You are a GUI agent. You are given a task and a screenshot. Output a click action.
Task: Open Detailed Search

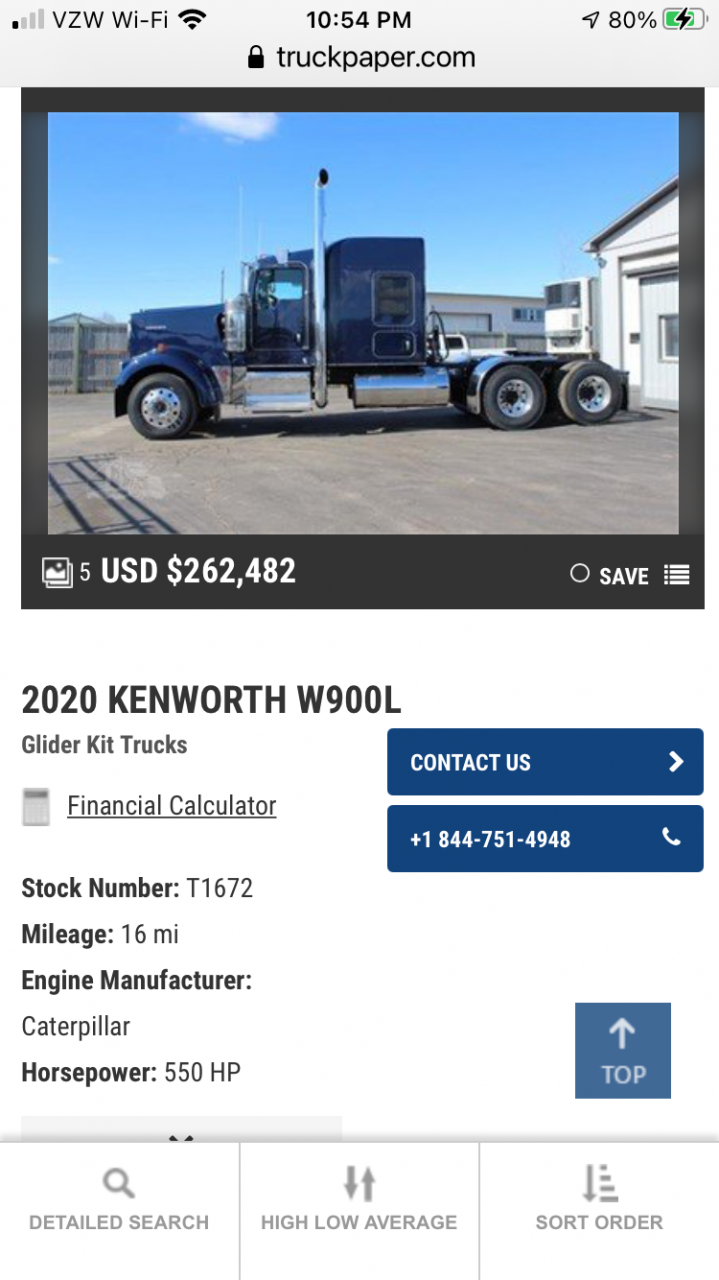click(119, 1199)
